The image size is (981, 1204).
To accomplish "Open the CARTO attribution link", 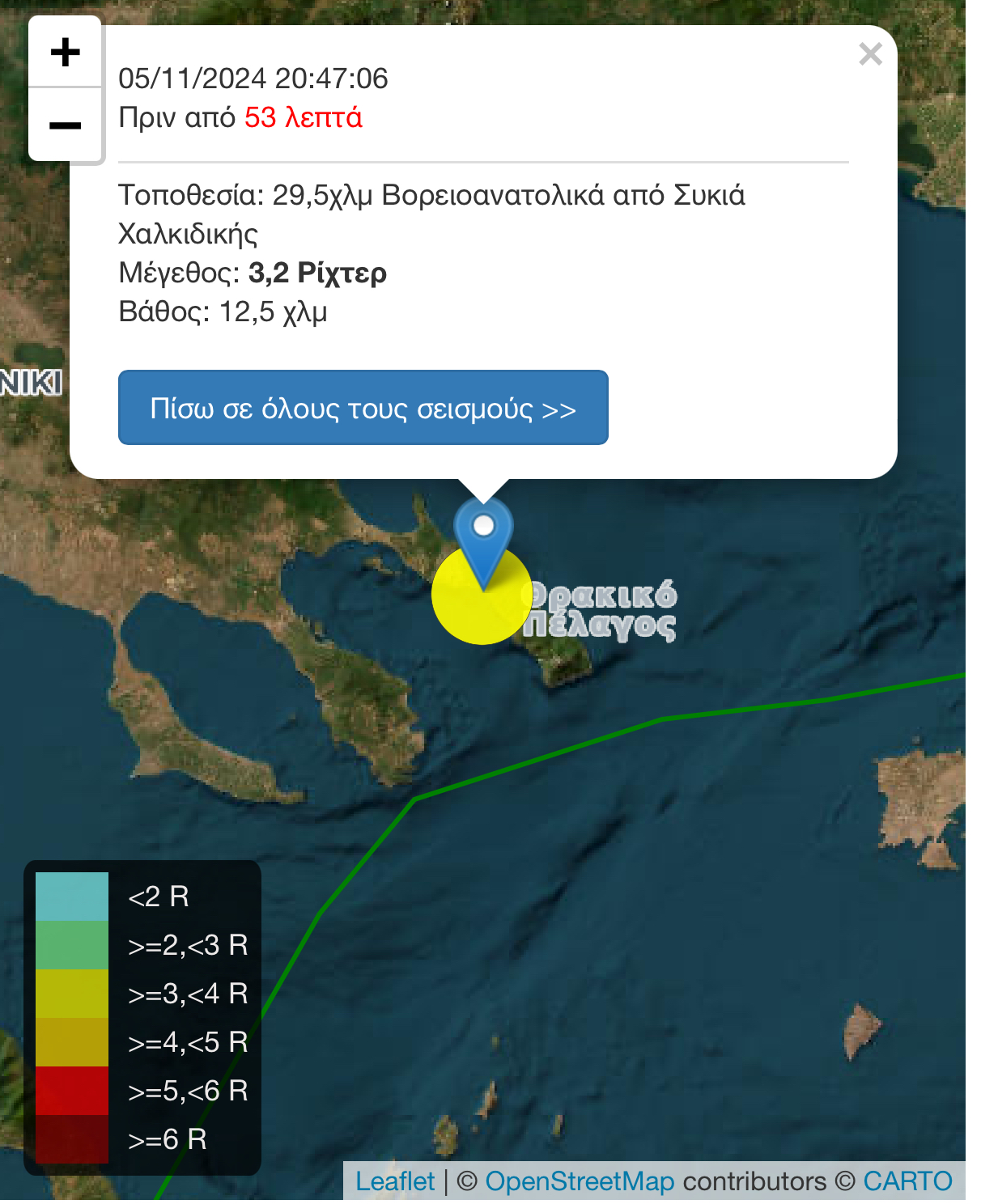I will pyautogui.click(x=907, y=1181).
